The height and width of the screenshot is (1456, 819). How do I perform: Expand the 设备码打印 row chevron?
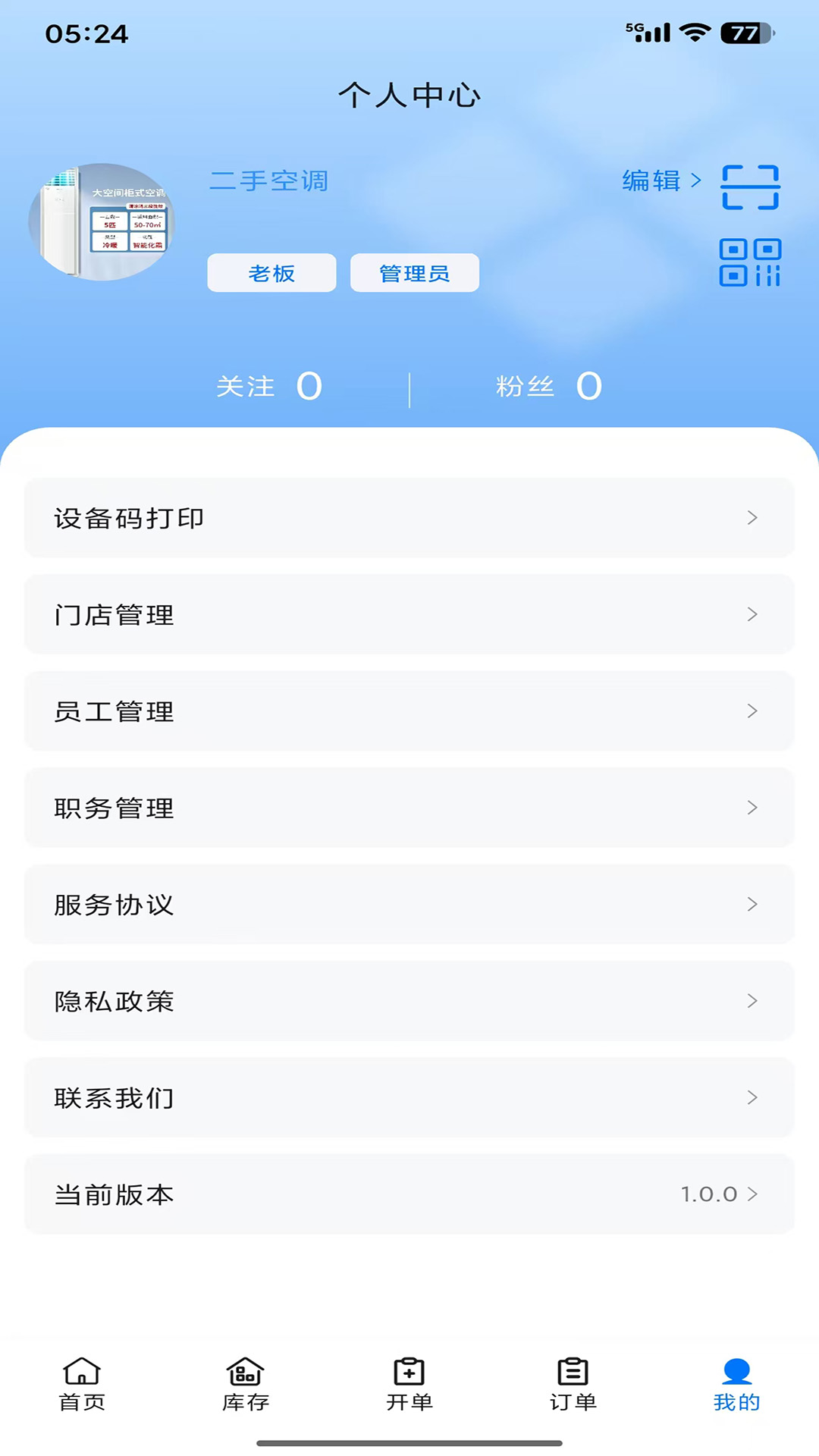tap(752, 518)
